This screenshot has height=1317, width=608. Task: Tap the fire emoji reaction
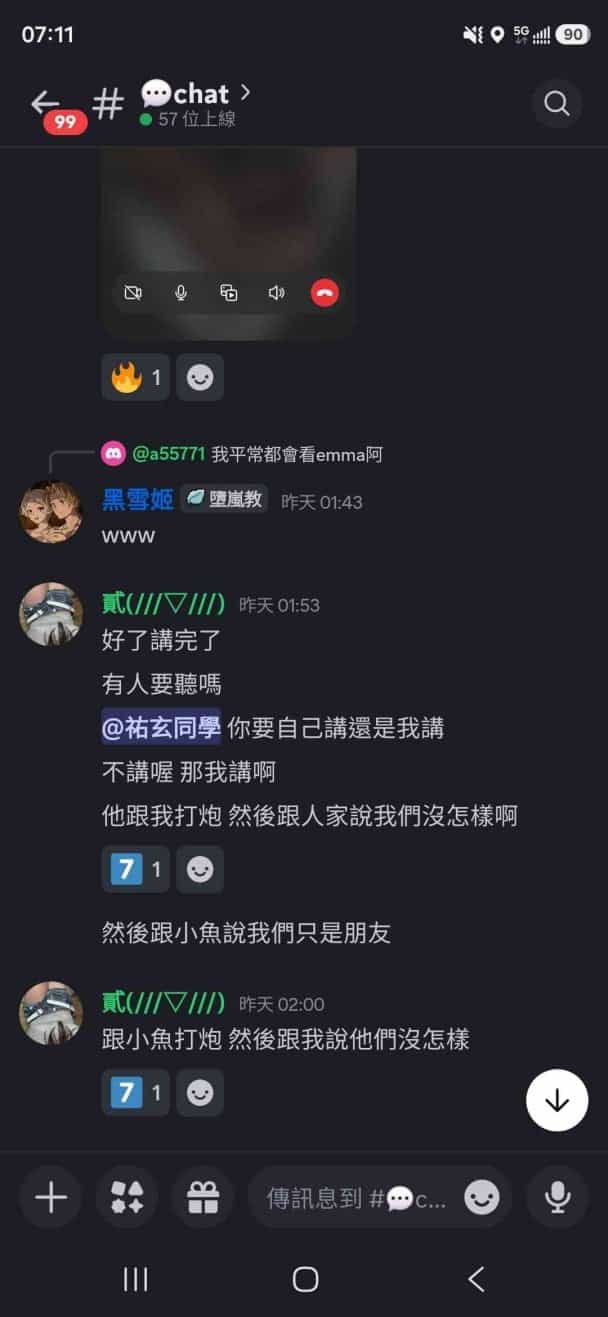136,377
